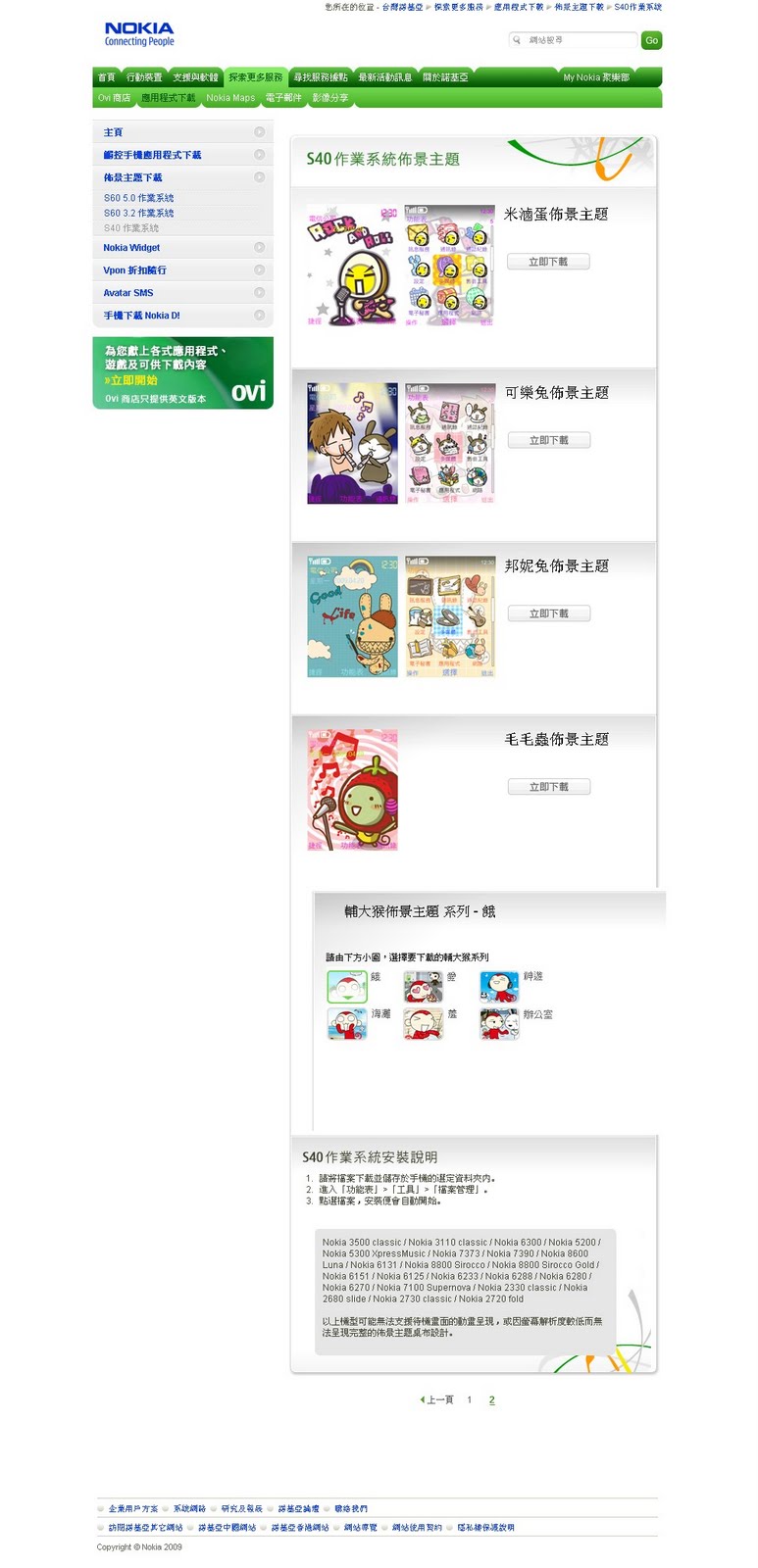
Task: Open 支援與軟體 navigation tab
Action: (195, 77)
